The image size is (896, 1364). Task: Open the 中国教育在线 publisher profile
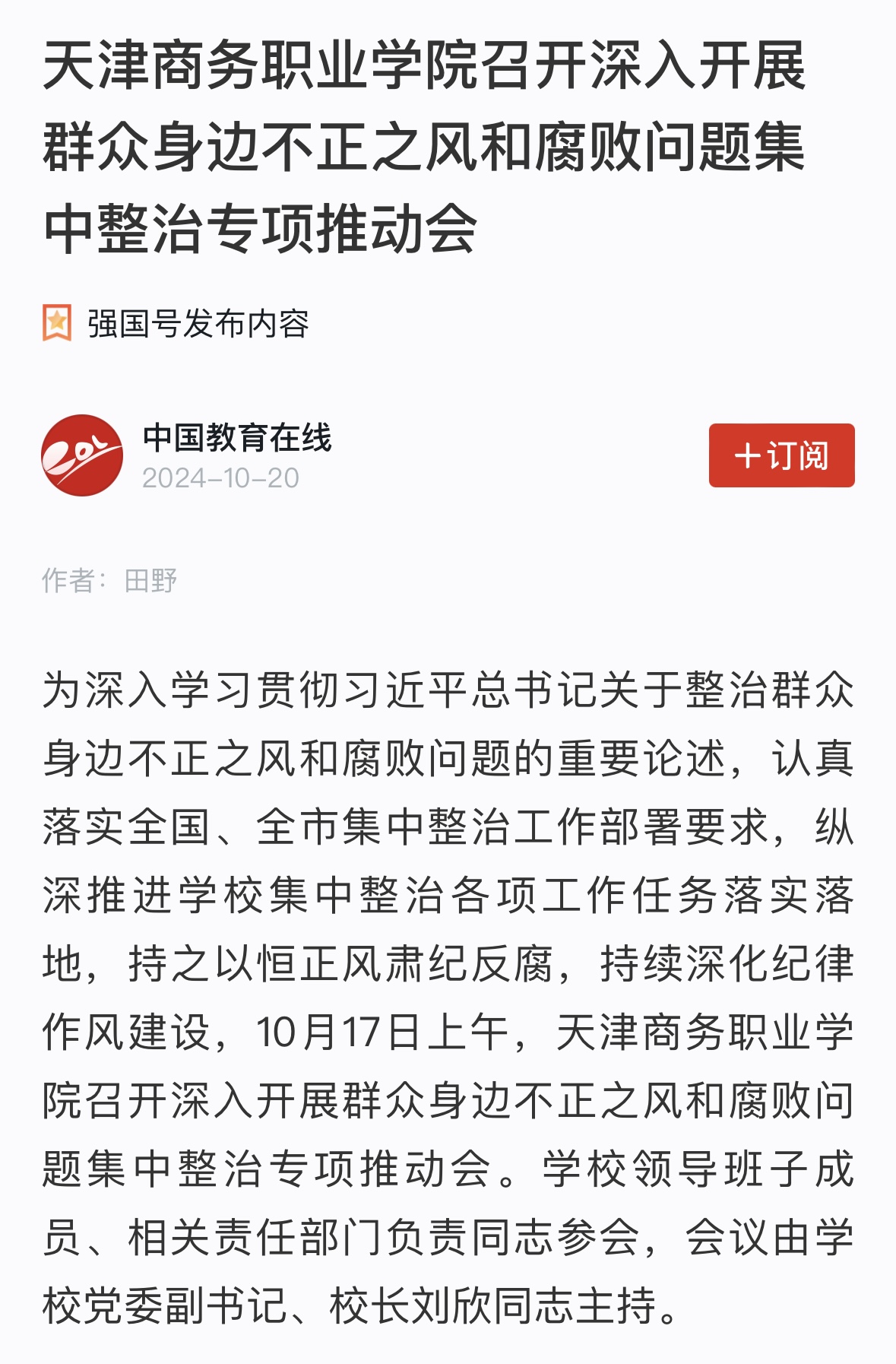(x=237, y=438)
